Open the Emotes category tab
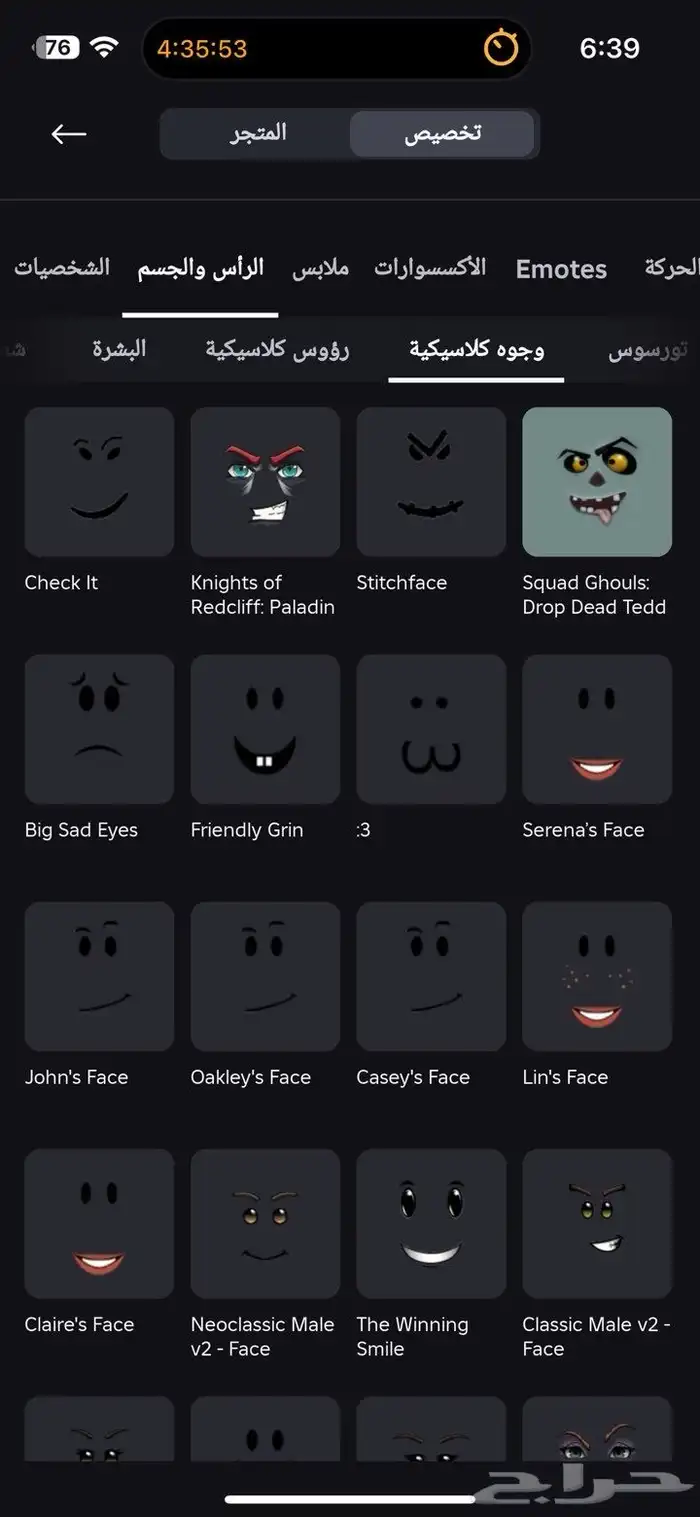 click(x=561, y=269)
